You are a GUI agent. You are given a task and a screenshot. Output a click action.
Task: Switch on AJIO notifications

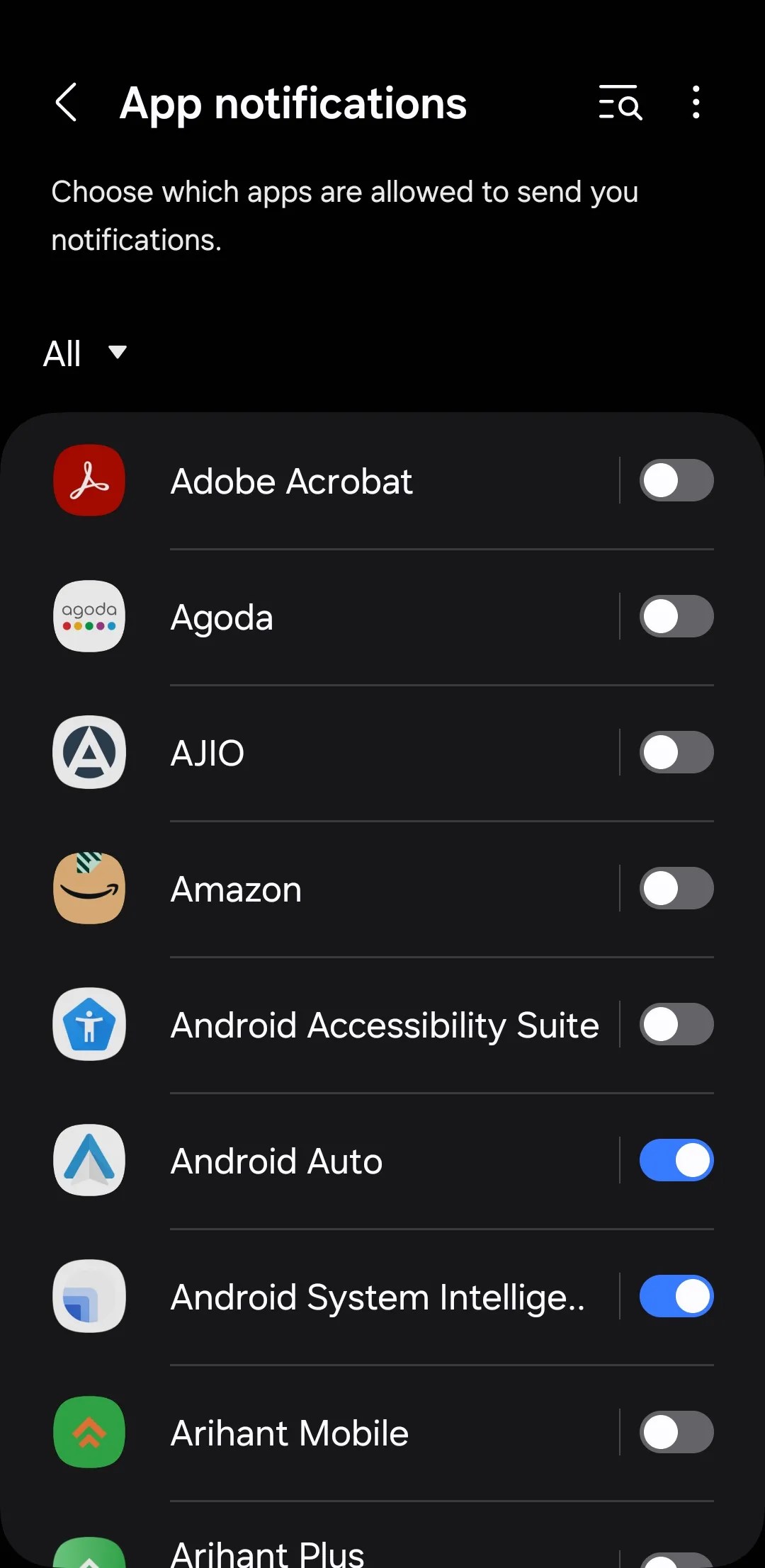coord(676,753)
